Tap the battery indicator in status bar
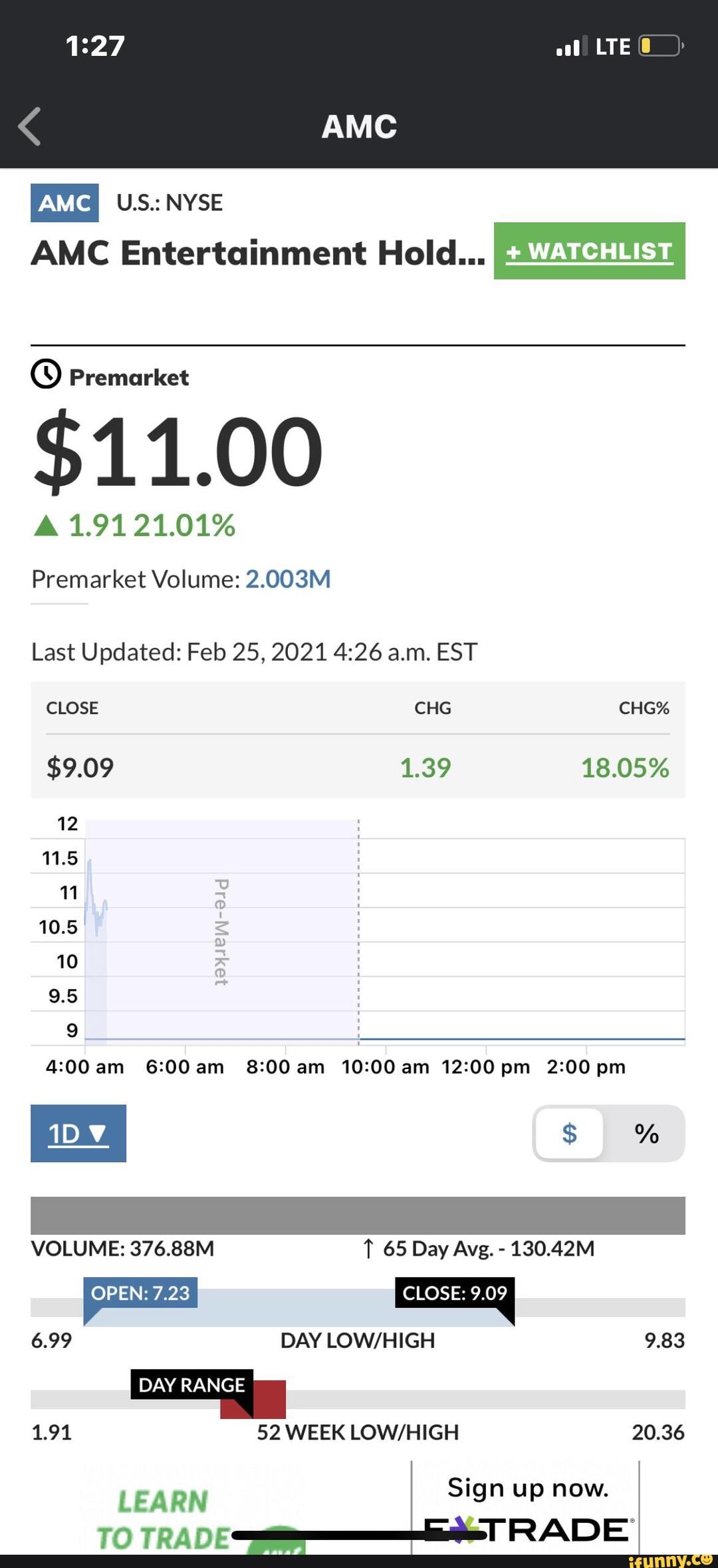This screenshot has height=1568, width=718. 658,46
